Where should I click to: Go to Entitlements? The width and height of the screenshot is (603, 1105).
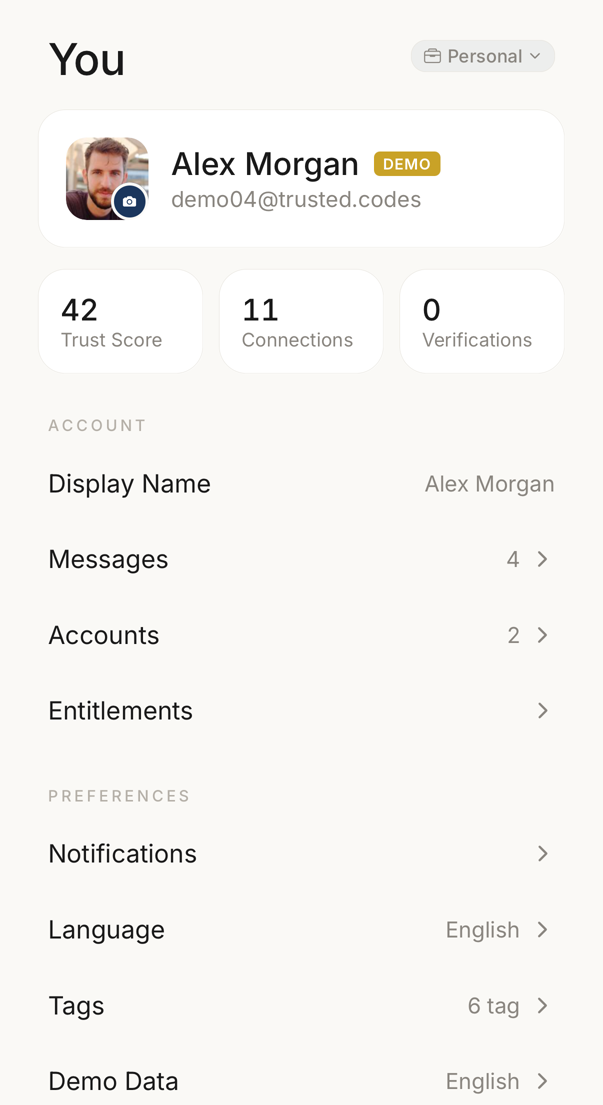tap(302, 711)
